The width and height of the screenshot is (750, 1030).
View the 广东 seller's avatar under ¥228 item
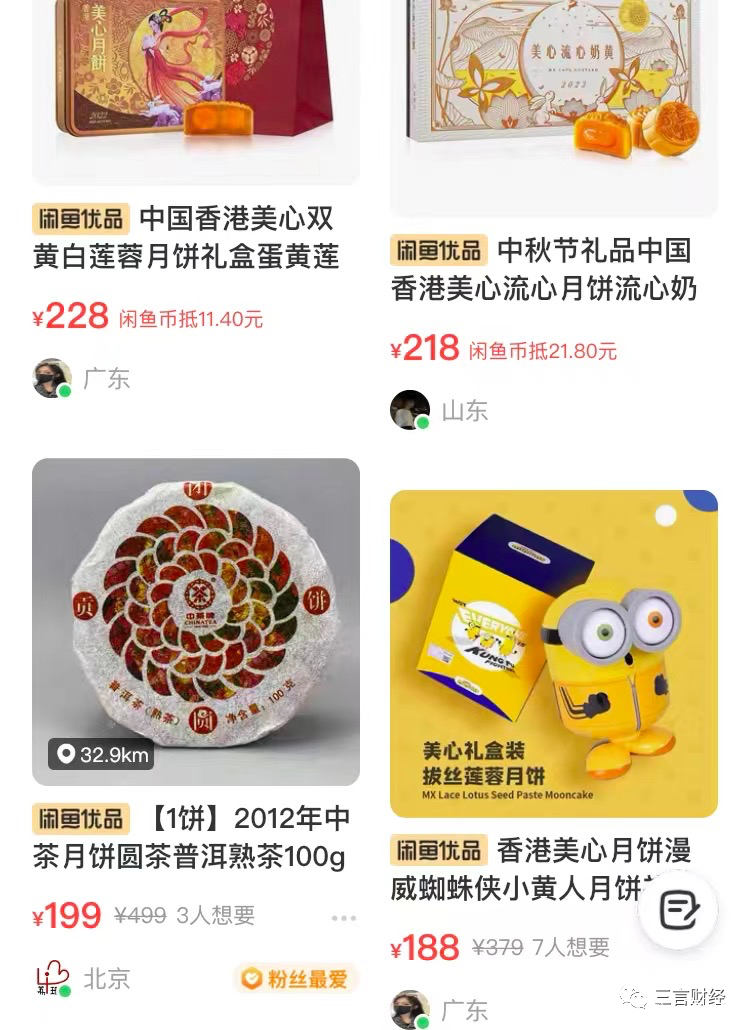(52, 379)
